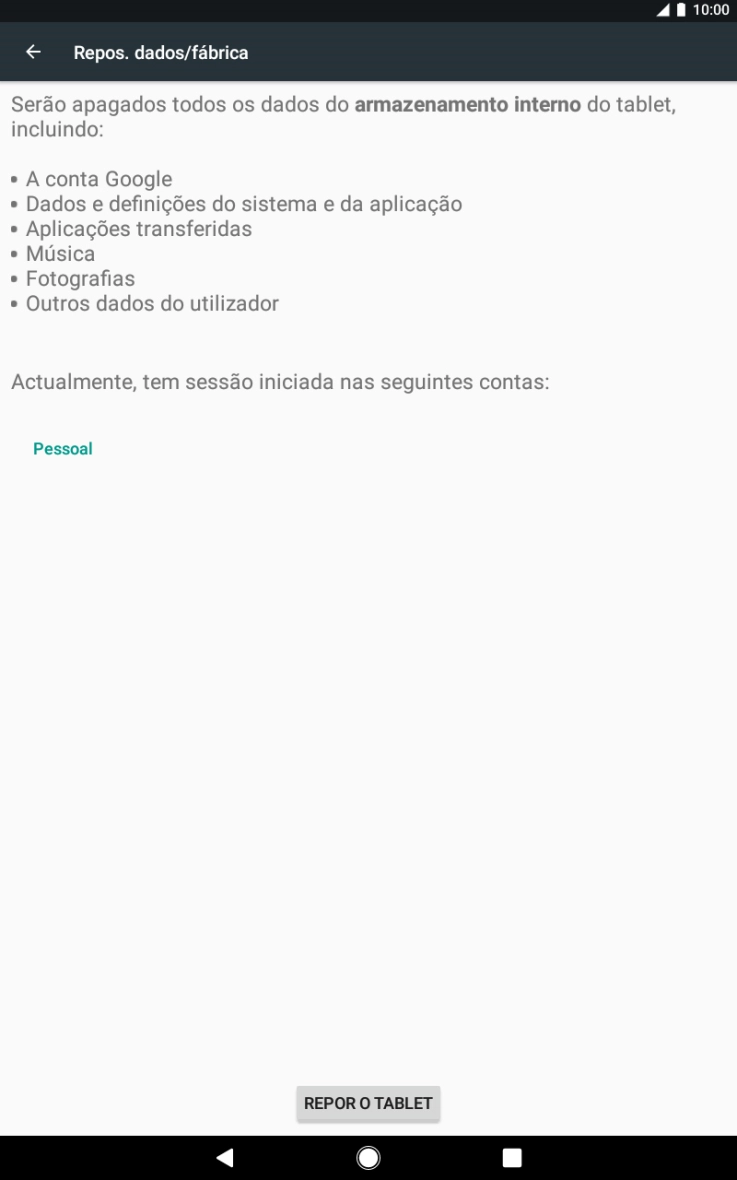Screen dimensions: 737x1180
Task: Select the Pessoal account entry
Action: point(63,448)
